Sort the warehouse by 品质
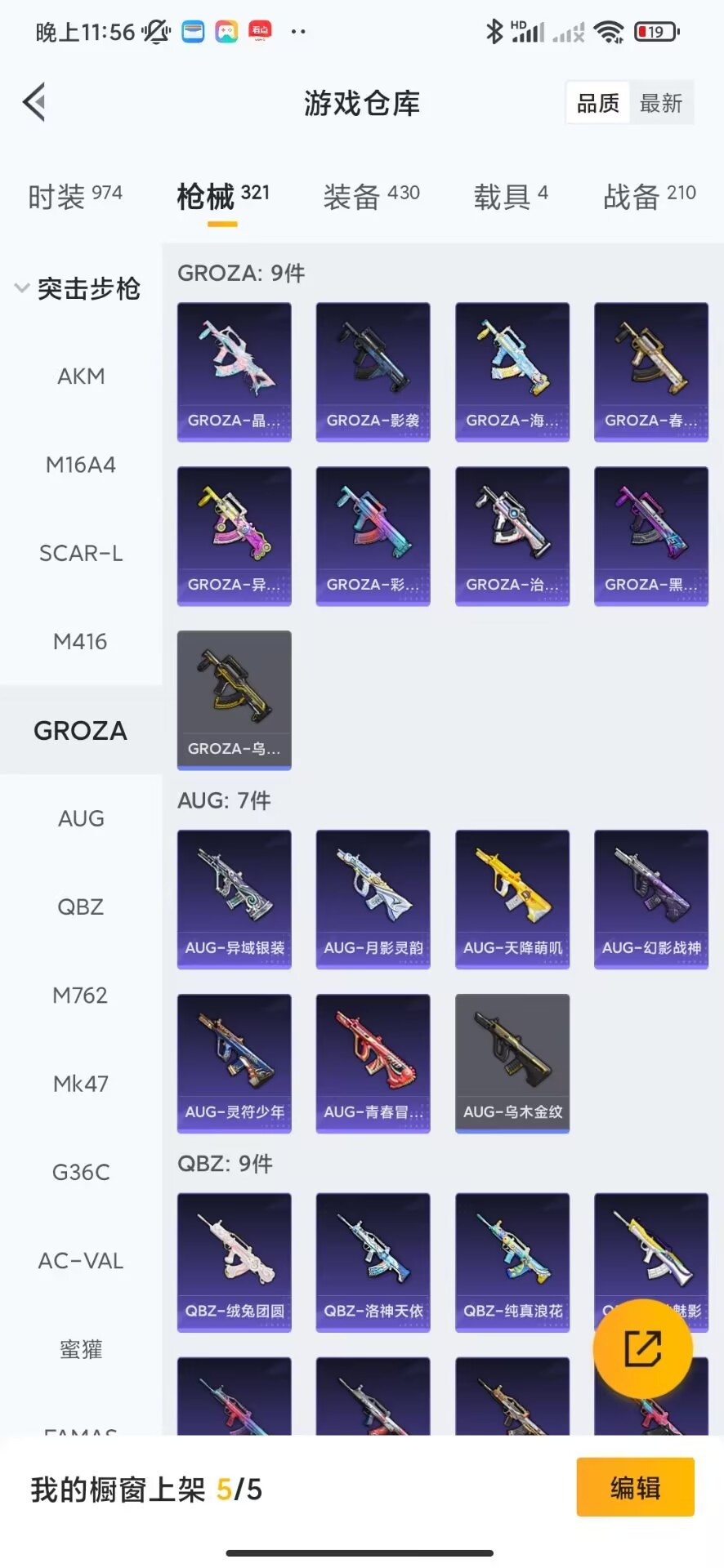This screenshot has height=1568, width=724. pos(598,103)
